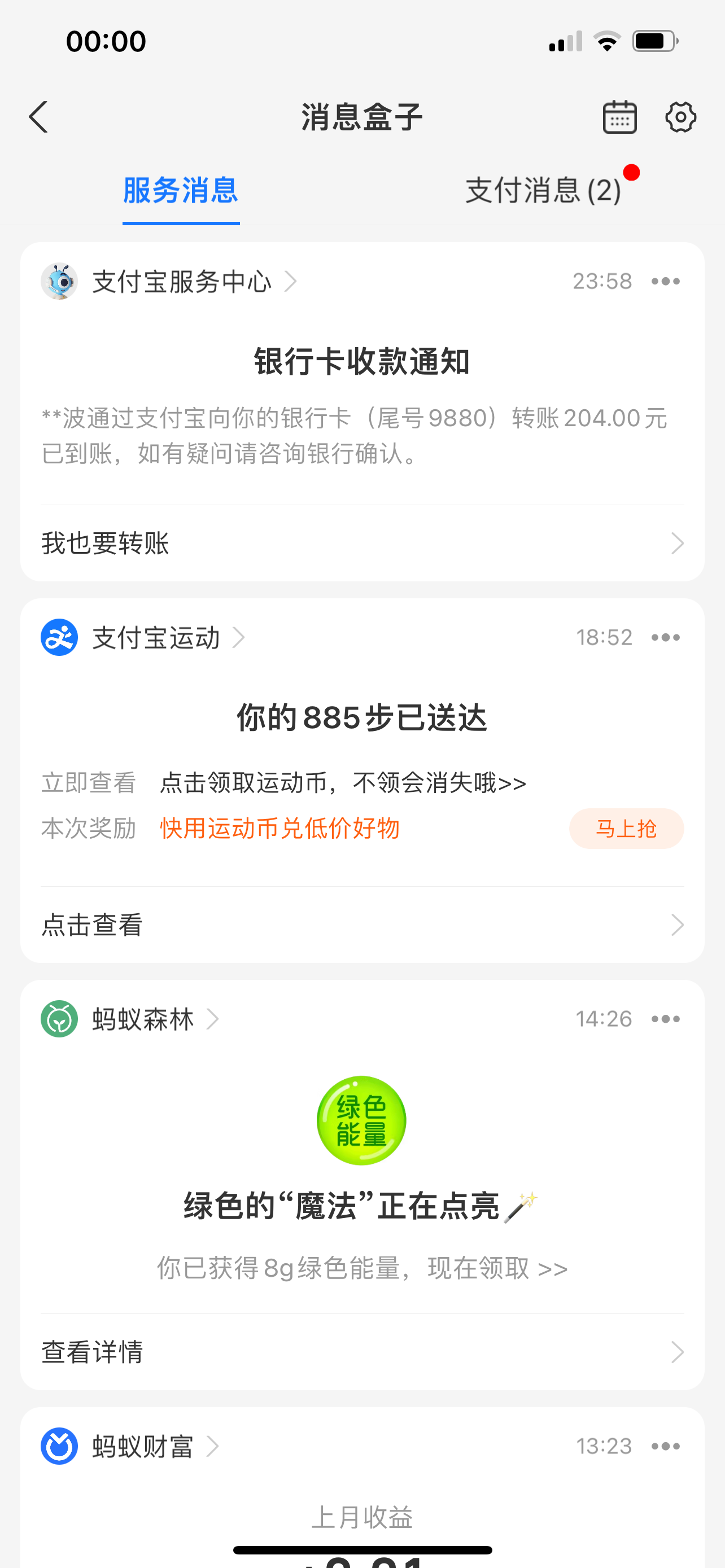Open the calendar icon in header
The height and width of the screenshot is (1568, 725).
click(x=619, y=117)
